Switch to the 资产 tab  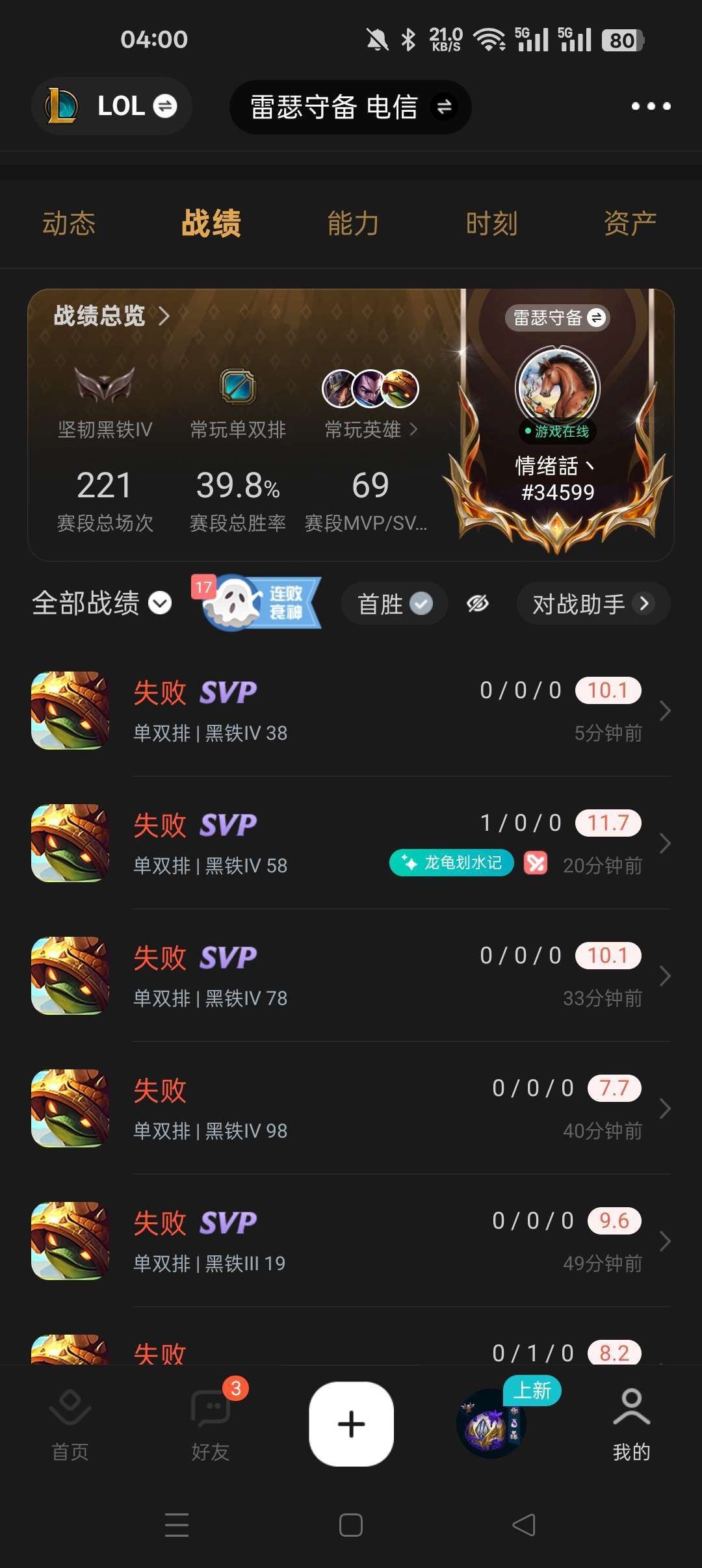(x=629, y=224)
